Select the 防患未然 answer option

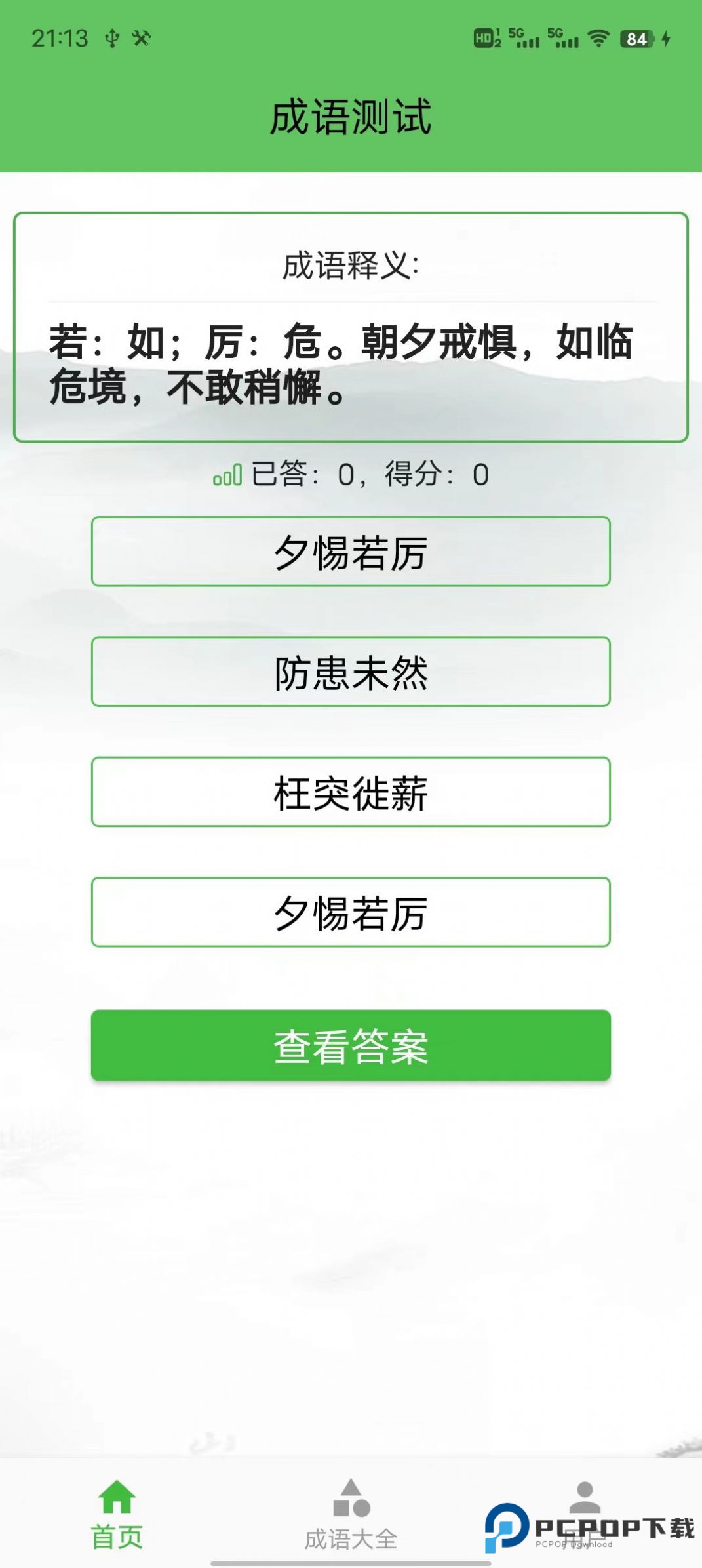351,672
